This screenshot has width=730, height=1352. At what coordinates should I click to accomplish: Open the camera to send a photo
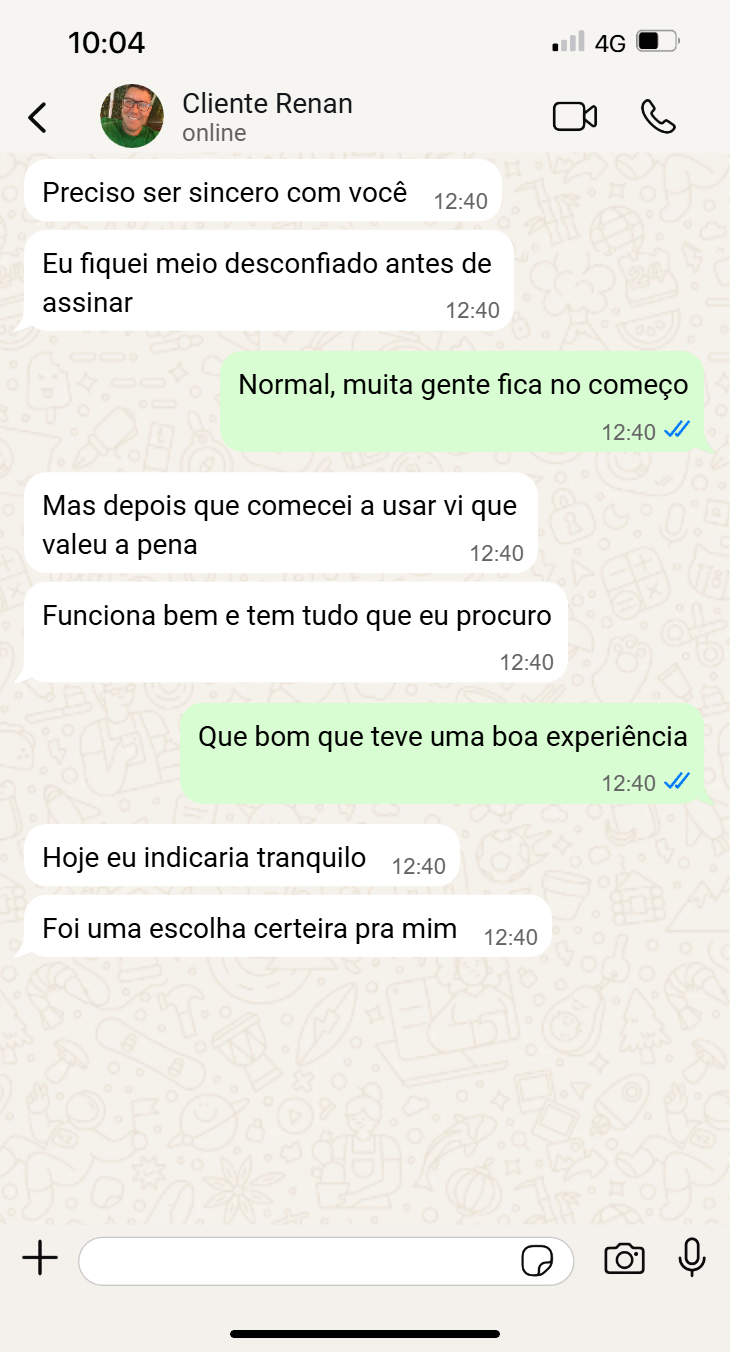coord(624,1259)
